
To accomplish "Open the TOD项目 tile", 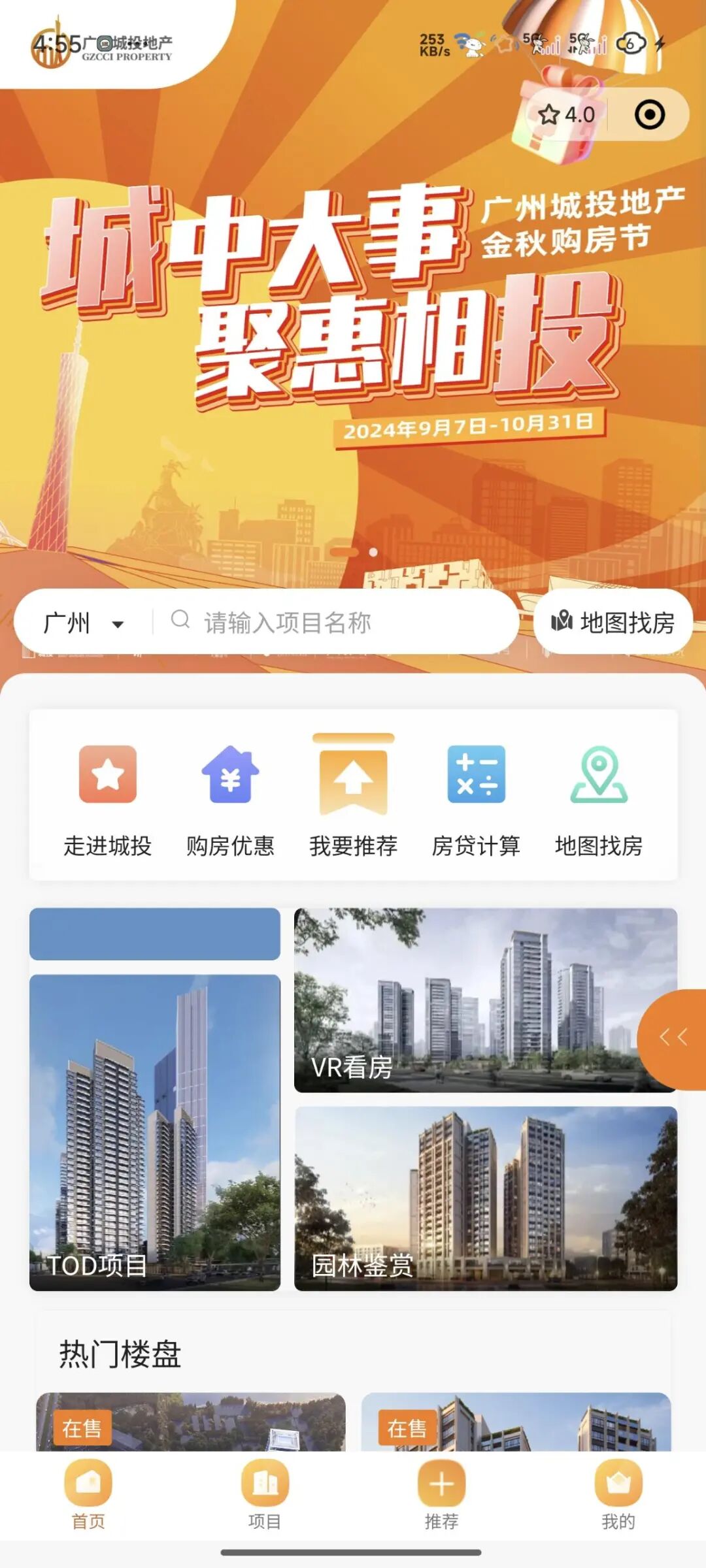I will pos(155,1132).
